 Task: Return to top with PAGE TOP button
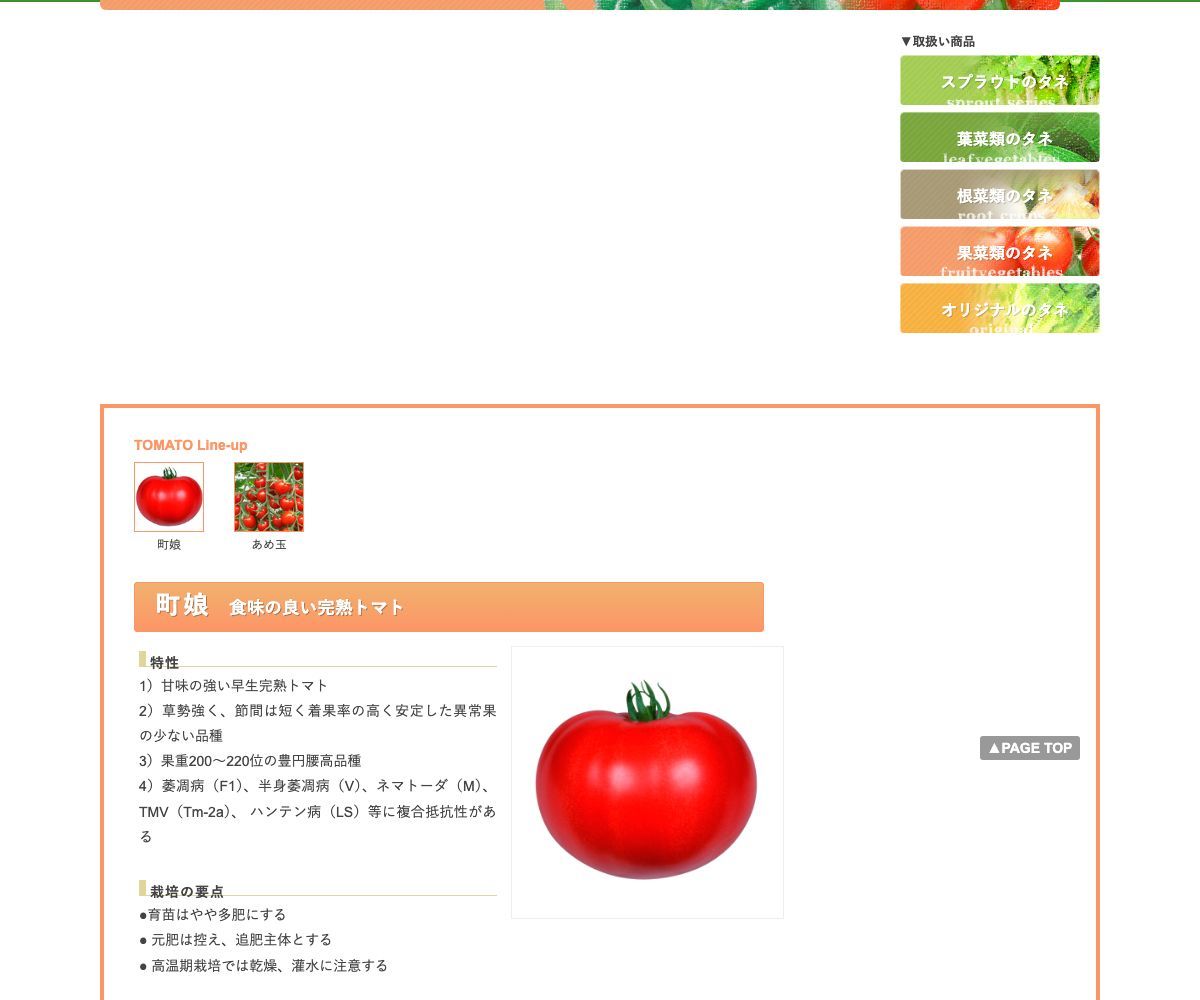(1029, 748)
